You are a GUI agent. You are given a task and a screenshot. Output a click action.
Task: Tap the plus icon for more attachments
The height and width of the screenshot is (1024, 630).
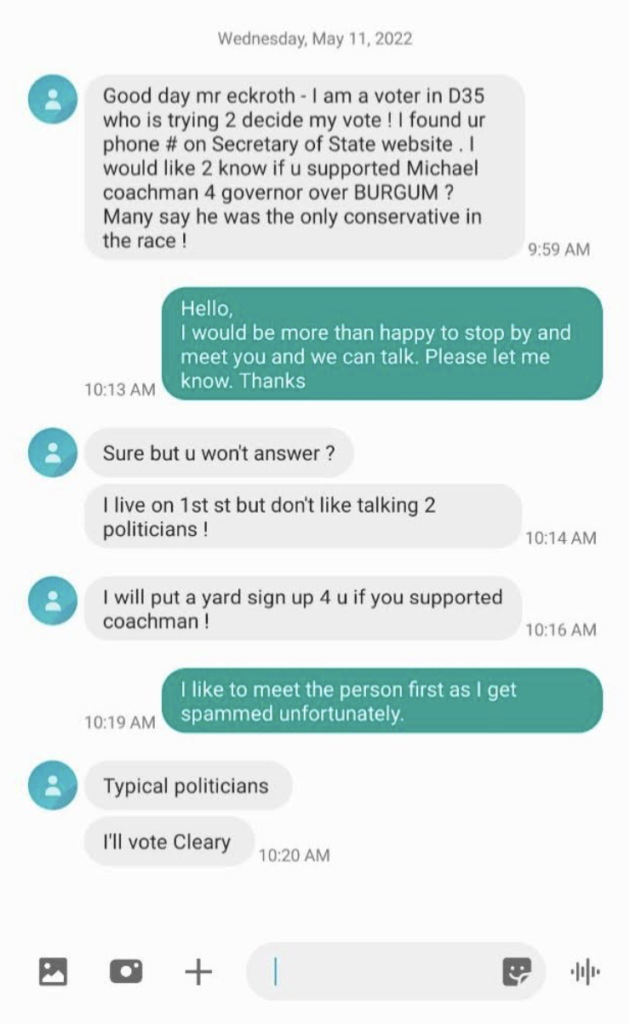(198, 972)
